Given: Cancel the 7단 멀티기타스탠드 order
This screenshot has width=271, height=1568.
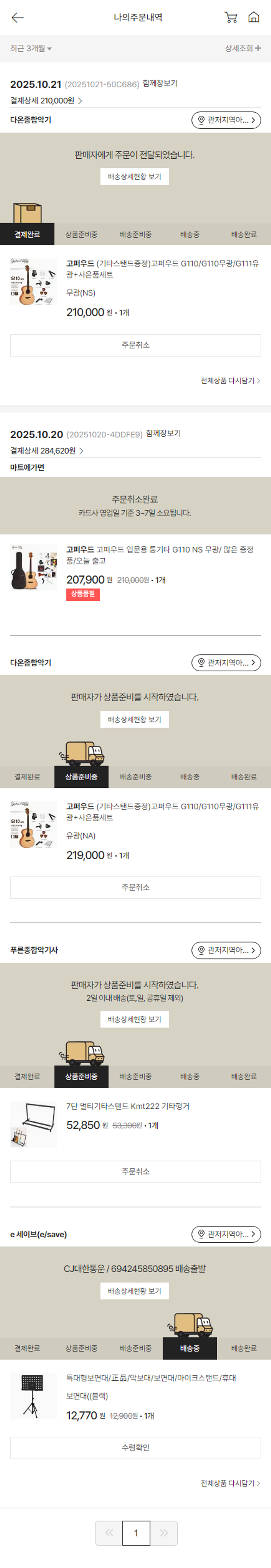Looking at the screenshot, I should [x=135, y=1171].
